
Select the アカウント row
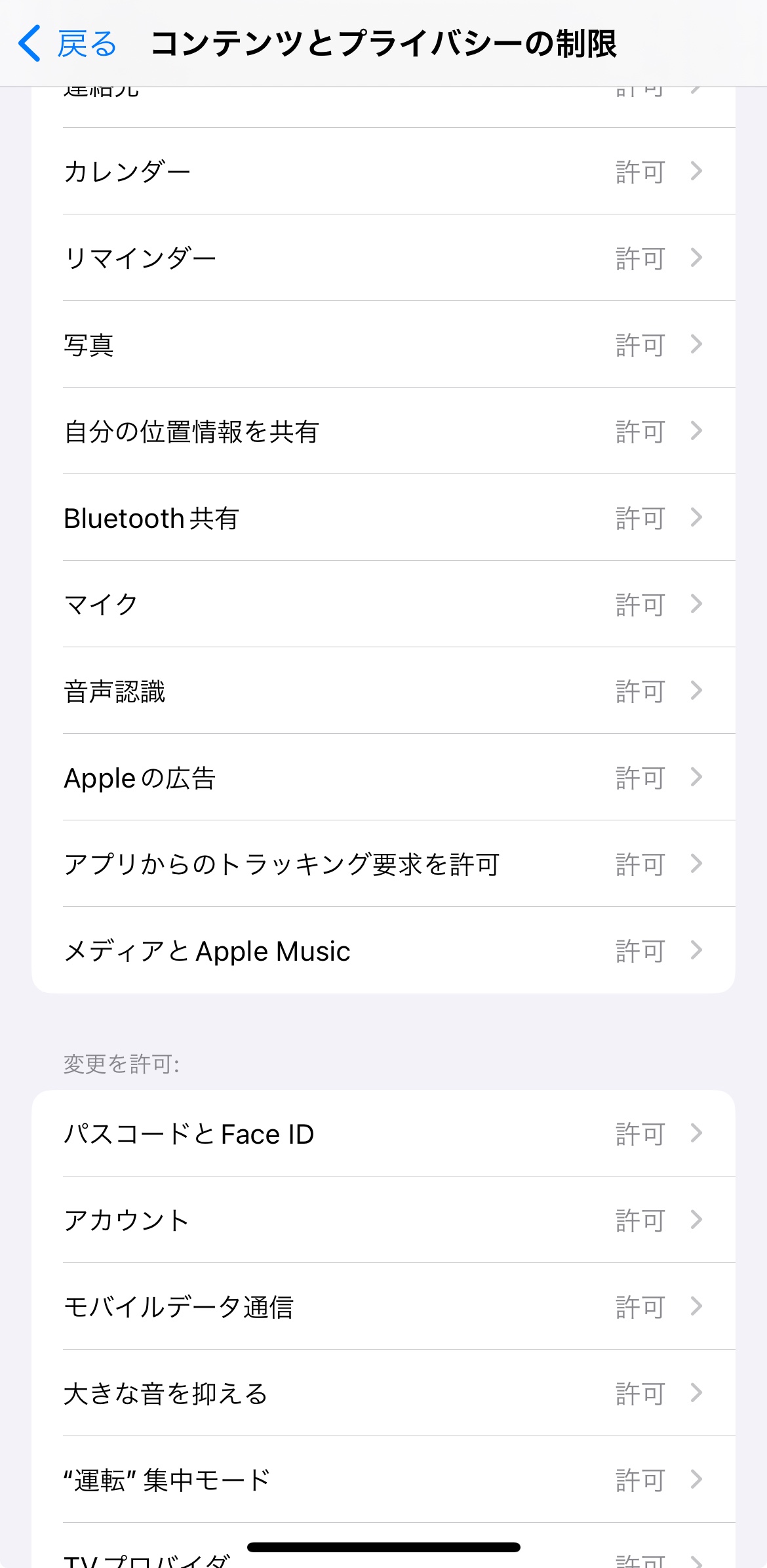(383, 1220)
